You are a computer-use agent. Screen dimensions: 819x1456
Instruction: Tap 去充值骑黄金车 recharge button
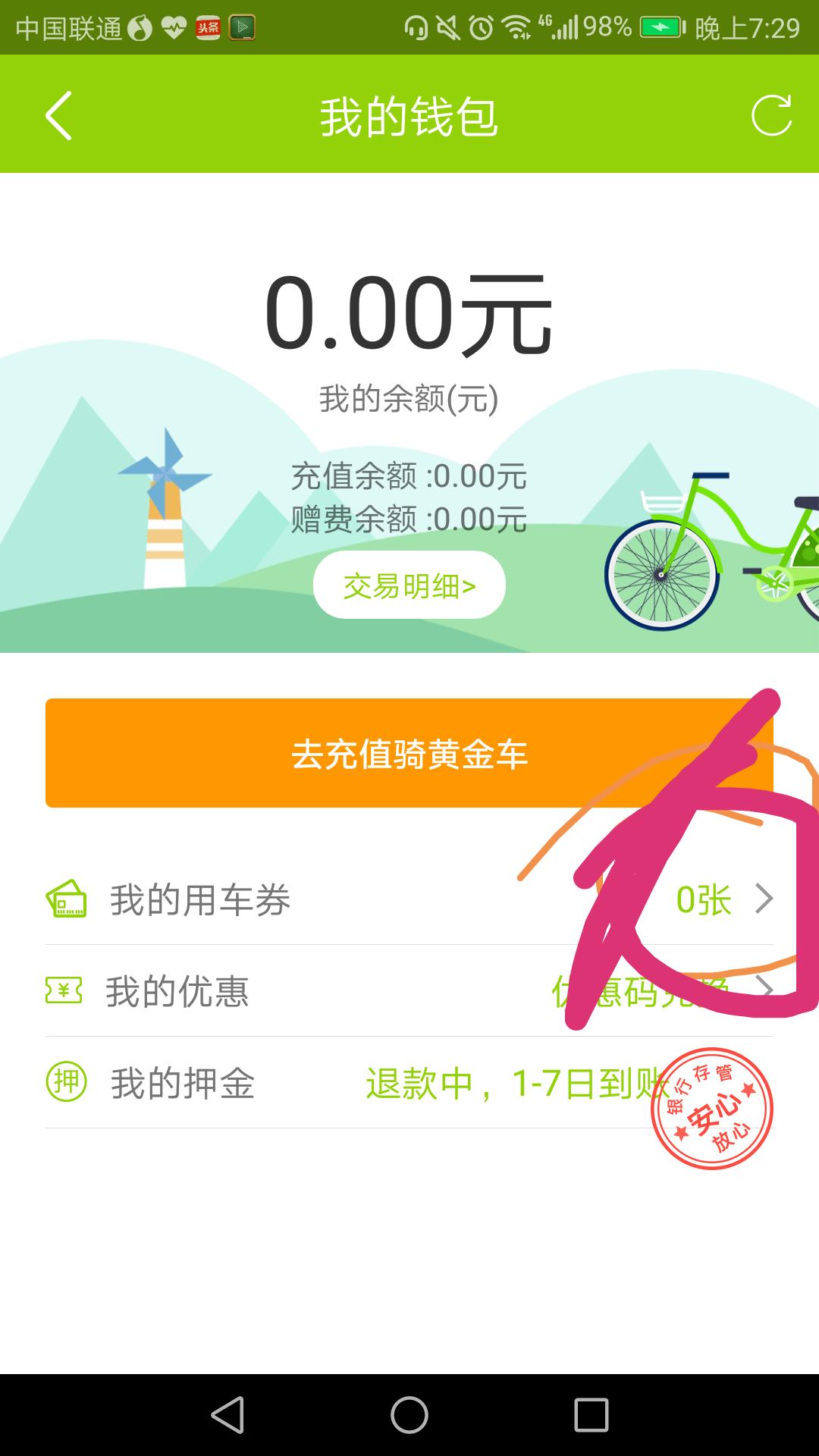(408, 752)
